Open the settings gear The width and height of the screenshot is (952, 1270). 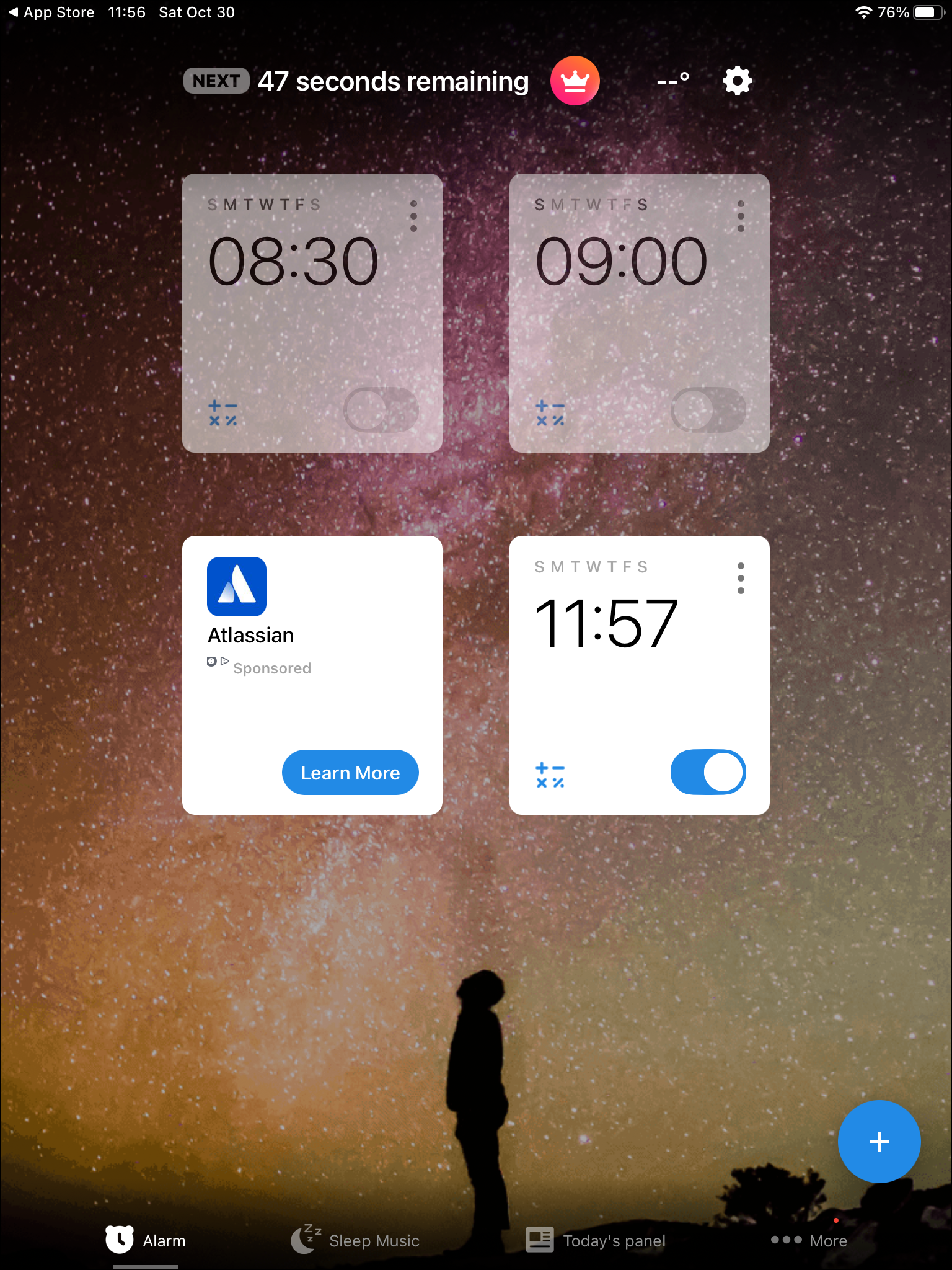coord(737,81)
